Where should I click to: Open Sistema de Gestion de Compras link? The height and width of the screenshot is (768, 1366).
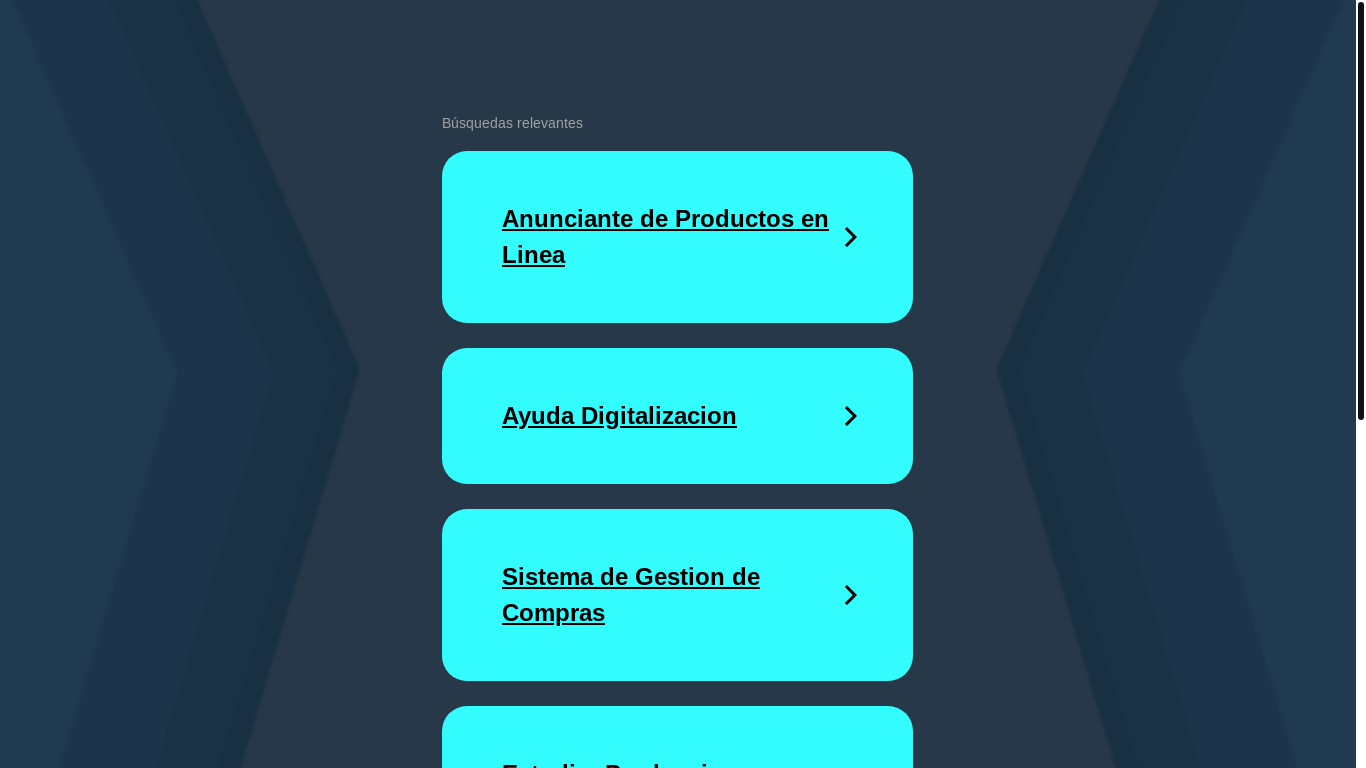tap(631, 595)
